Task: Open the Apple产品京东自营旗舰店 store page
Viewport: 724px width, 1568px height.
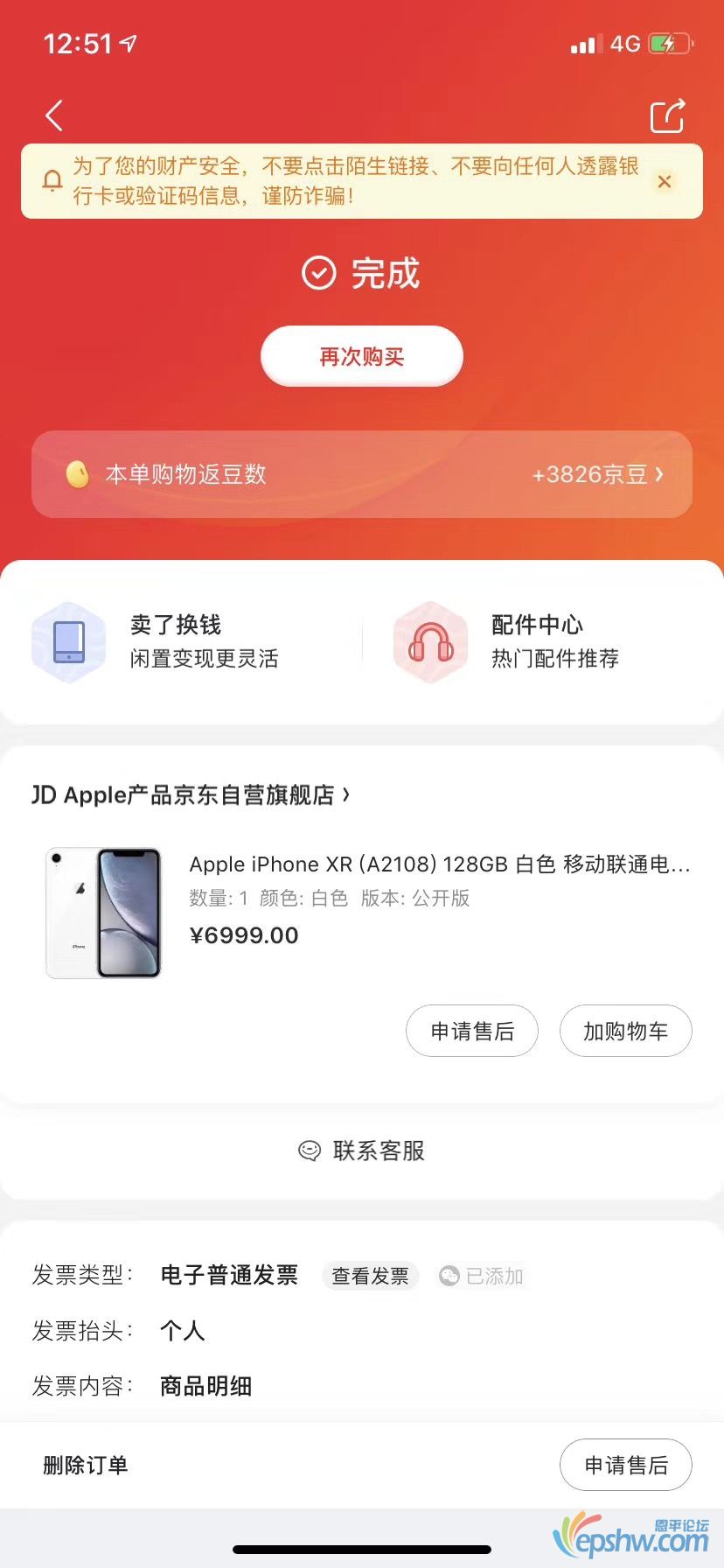Action: [192, 794]
